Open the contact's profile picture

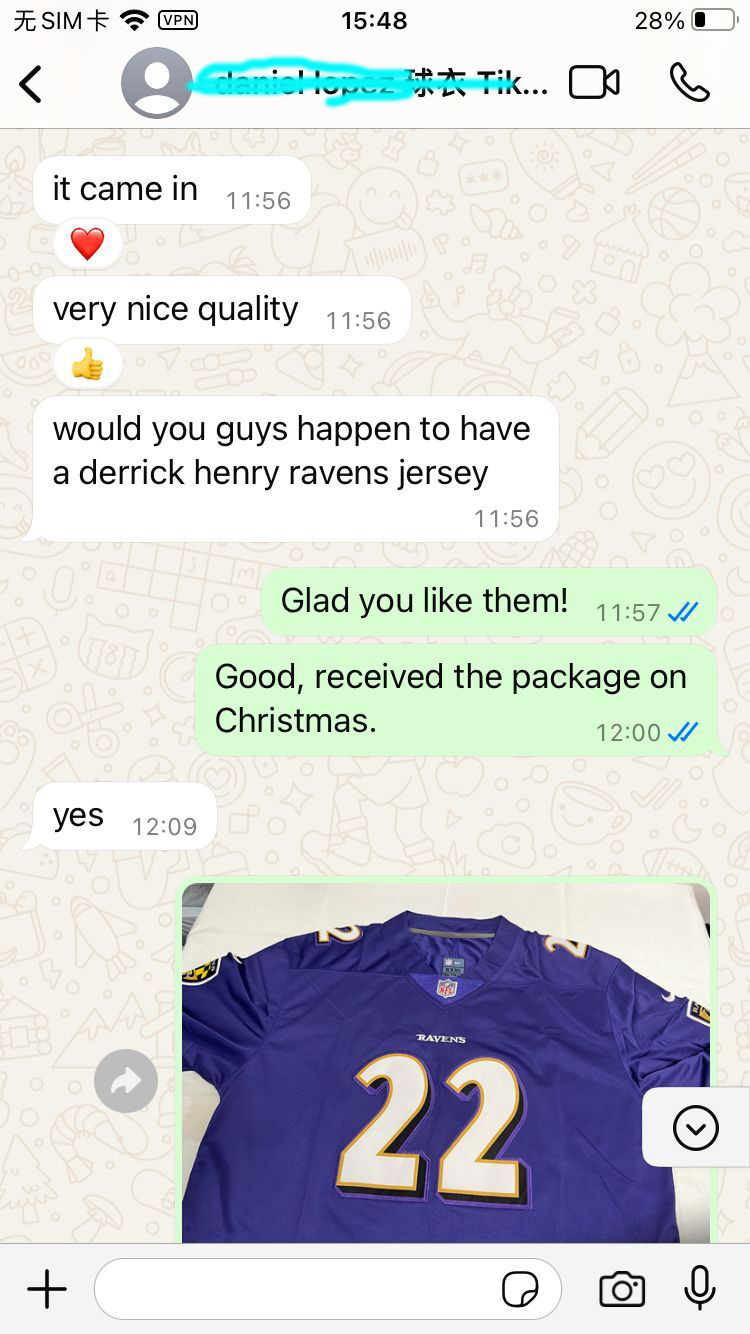[x=157, y=83]
